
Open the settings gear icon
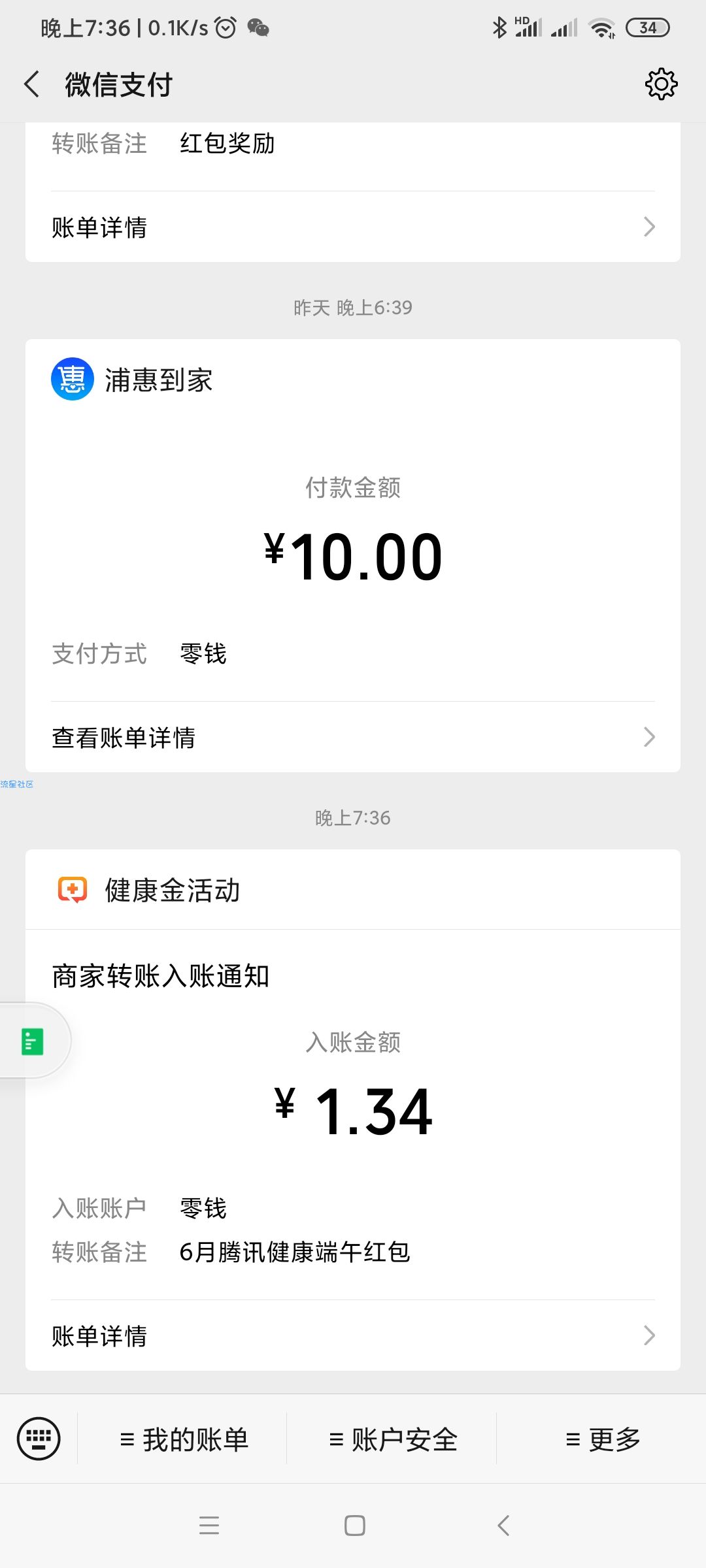pyautogui.click(x=661, y=84)
